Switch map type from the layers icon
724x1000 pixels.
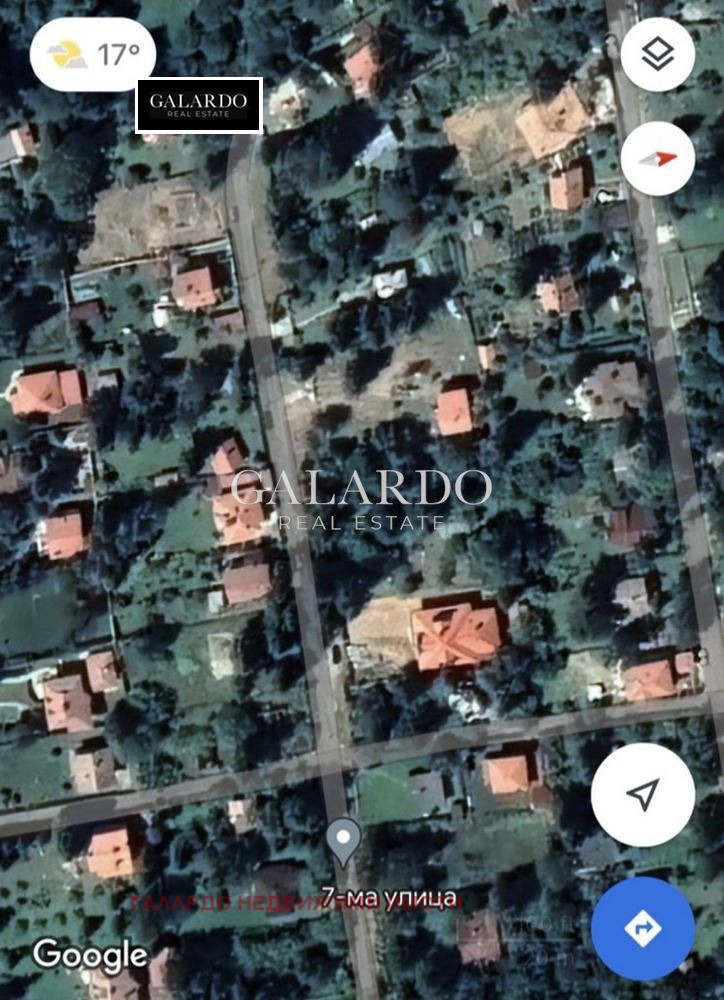coord(656,54)
